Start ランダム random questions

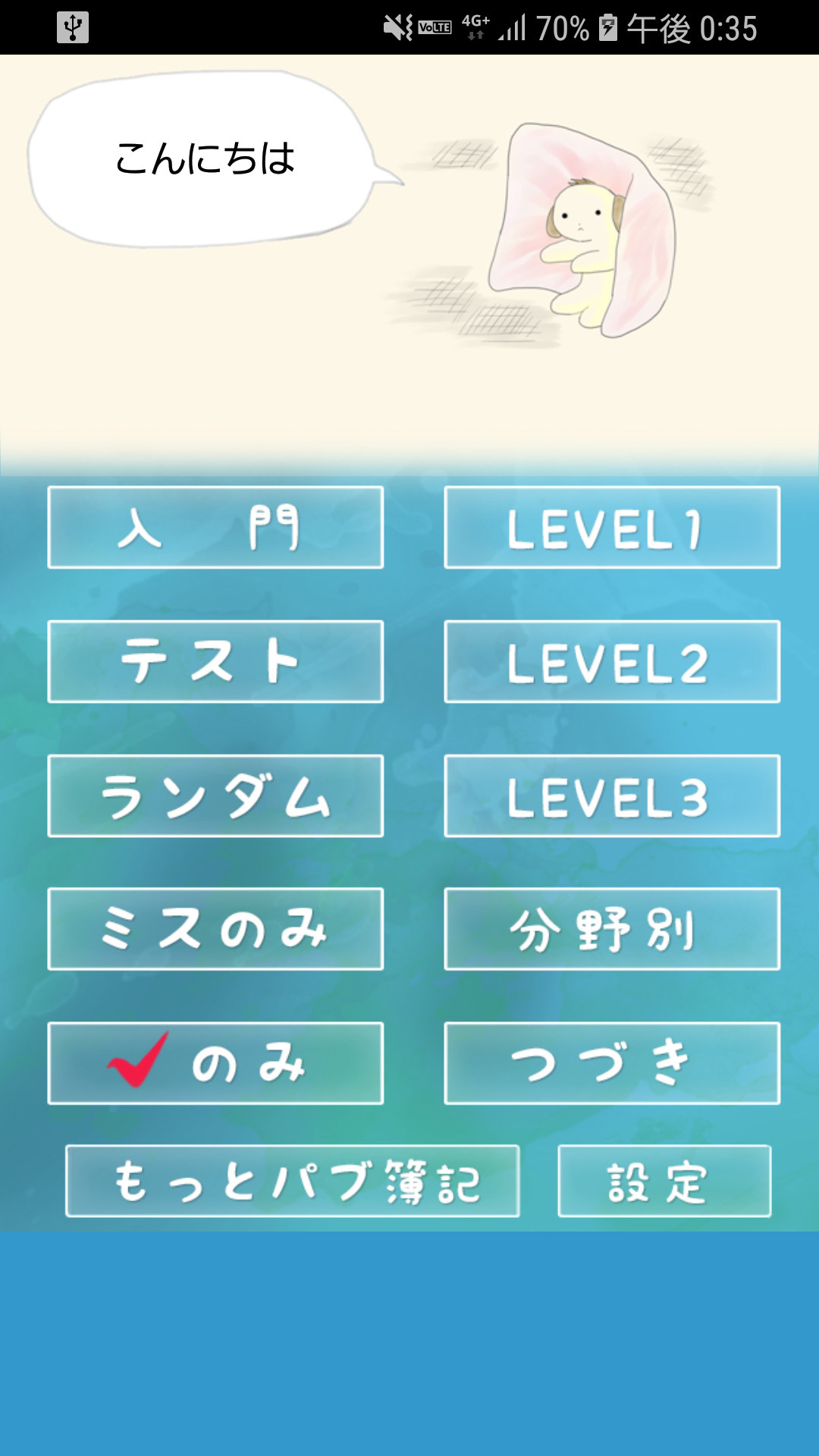pyautogui.click(x=215, y=795)
